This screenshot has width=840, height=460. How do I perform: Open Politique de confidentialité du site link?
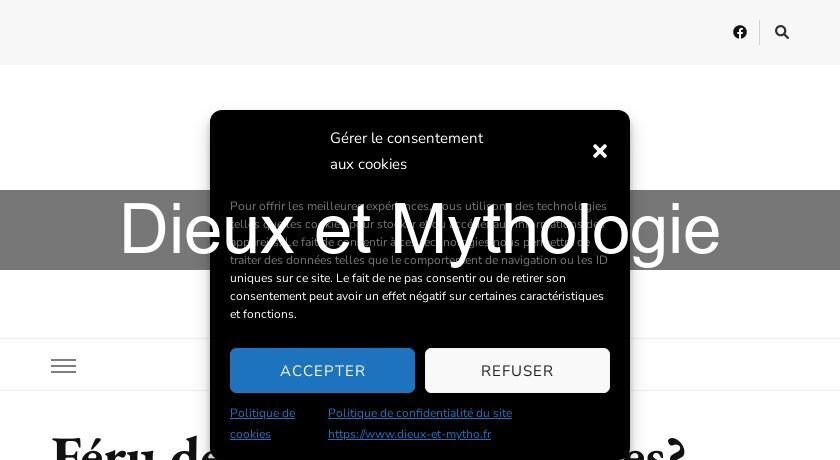tap(420, 413)
